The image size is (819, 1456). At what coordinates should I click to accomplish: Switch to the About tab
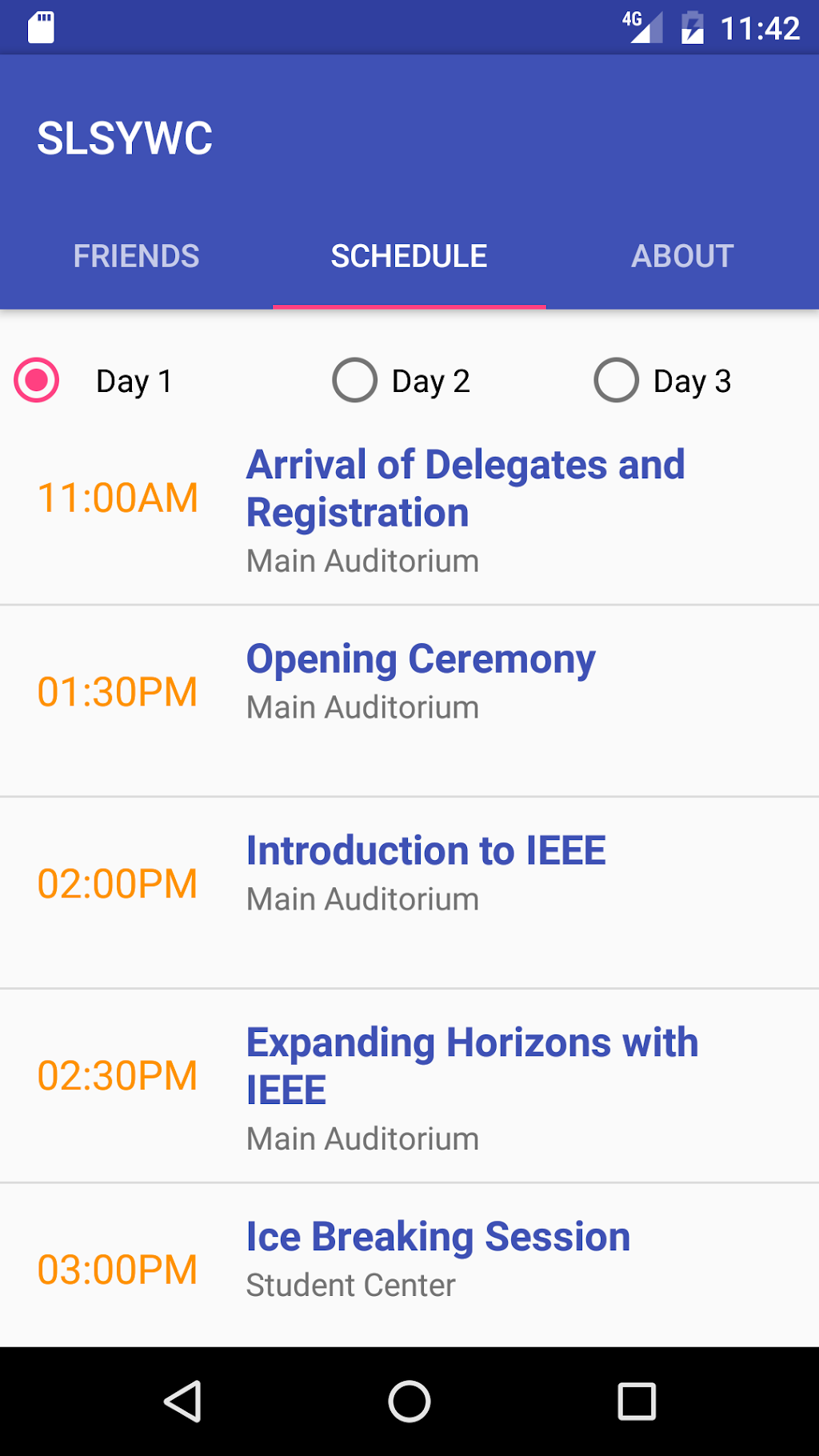pos(682,257)
